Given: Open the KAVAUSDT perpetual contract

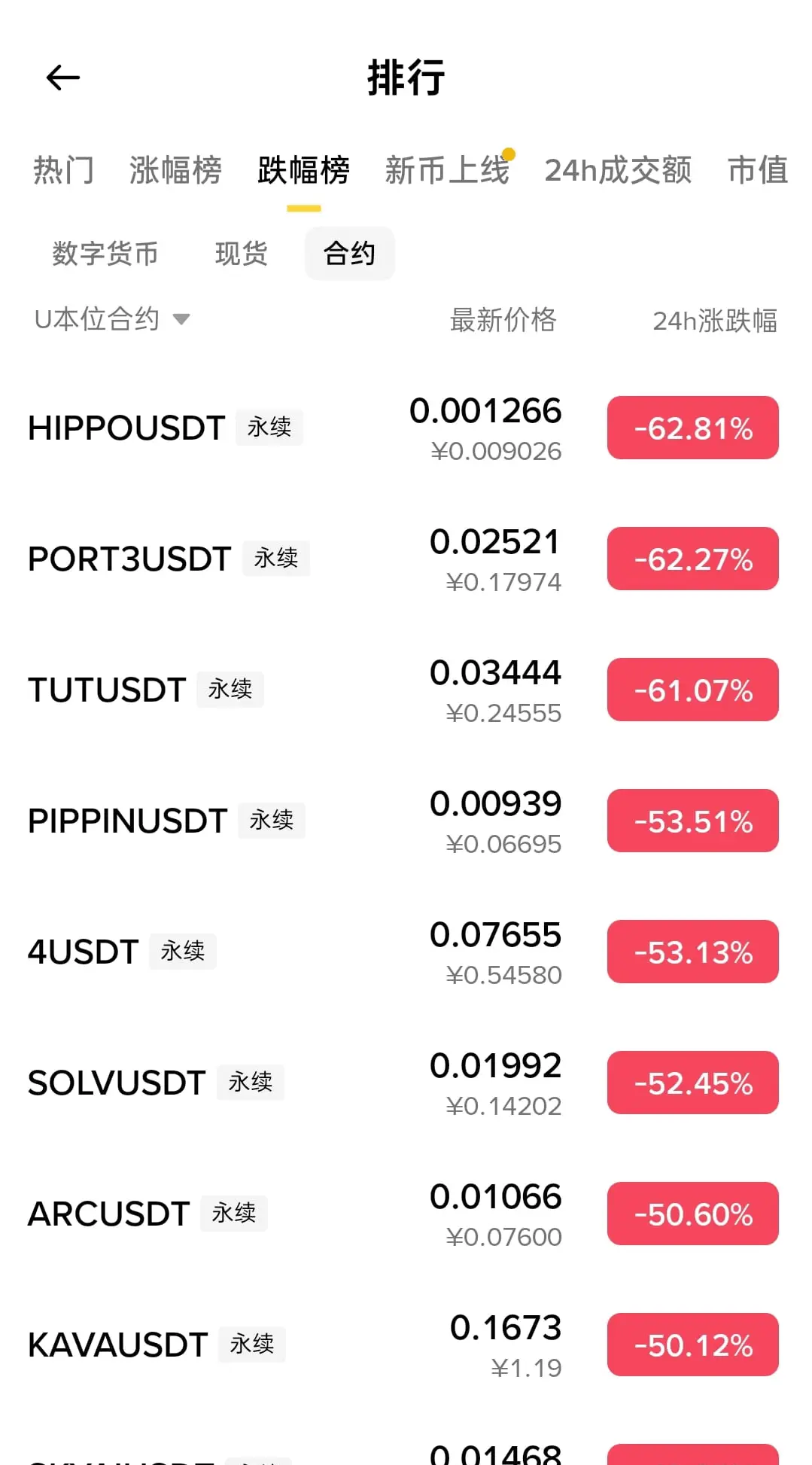Looking at the screenshot, I should (x=118, y=1345).
